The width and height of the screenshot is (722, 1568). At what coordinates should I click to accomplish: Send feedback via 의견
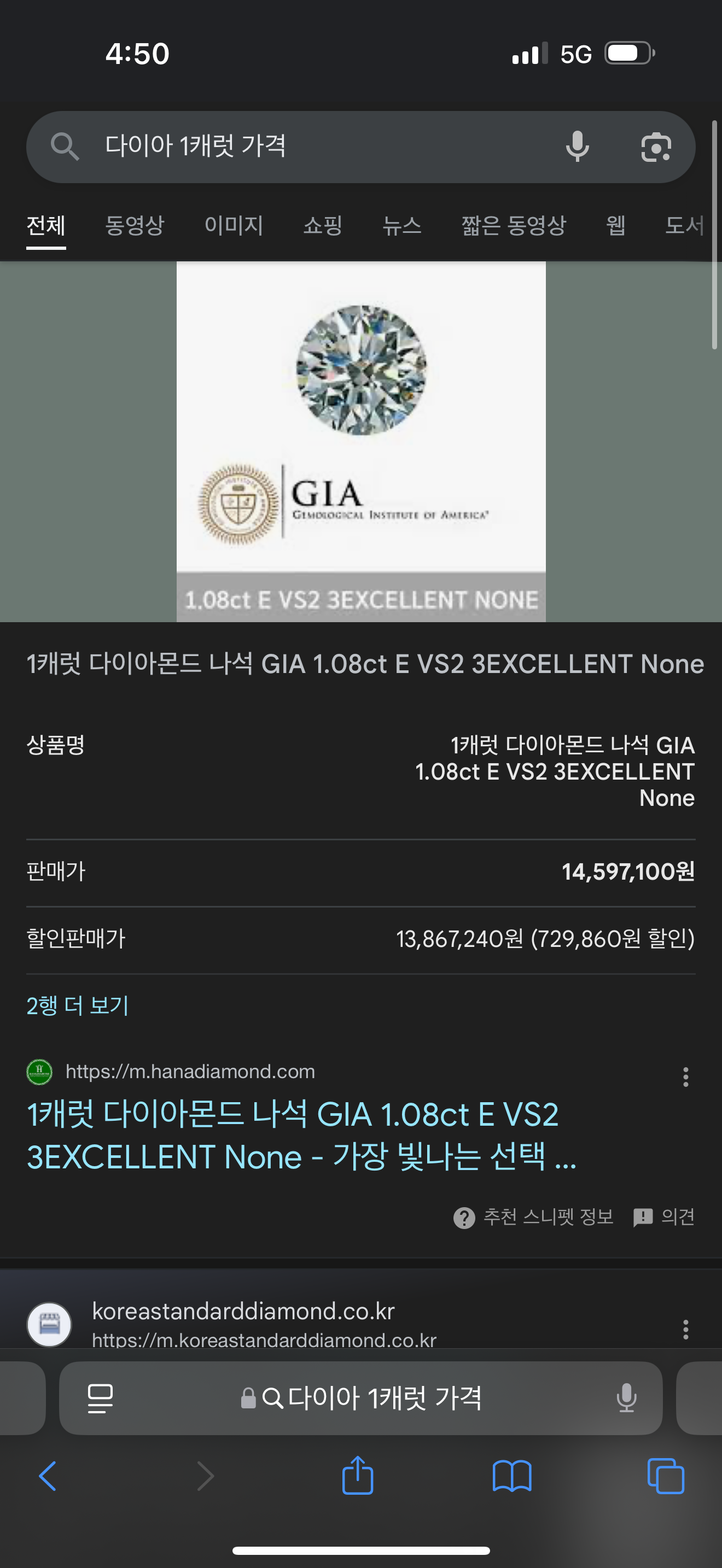(664, 1218)
